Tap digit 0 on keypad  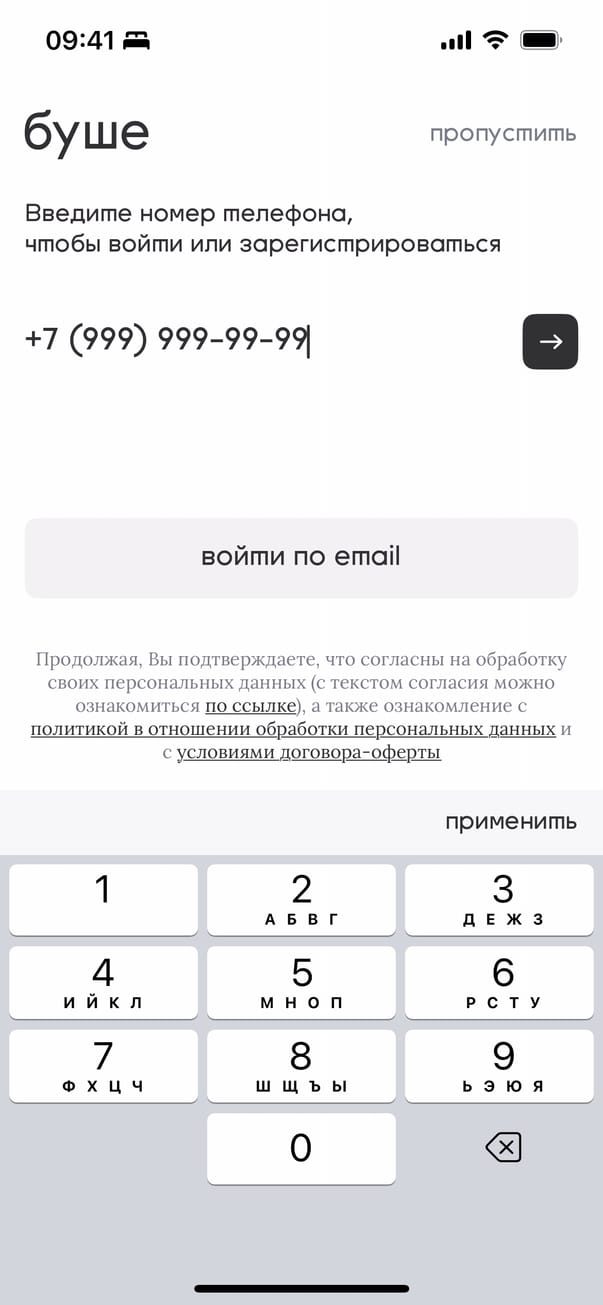(x=301, y=1148)
